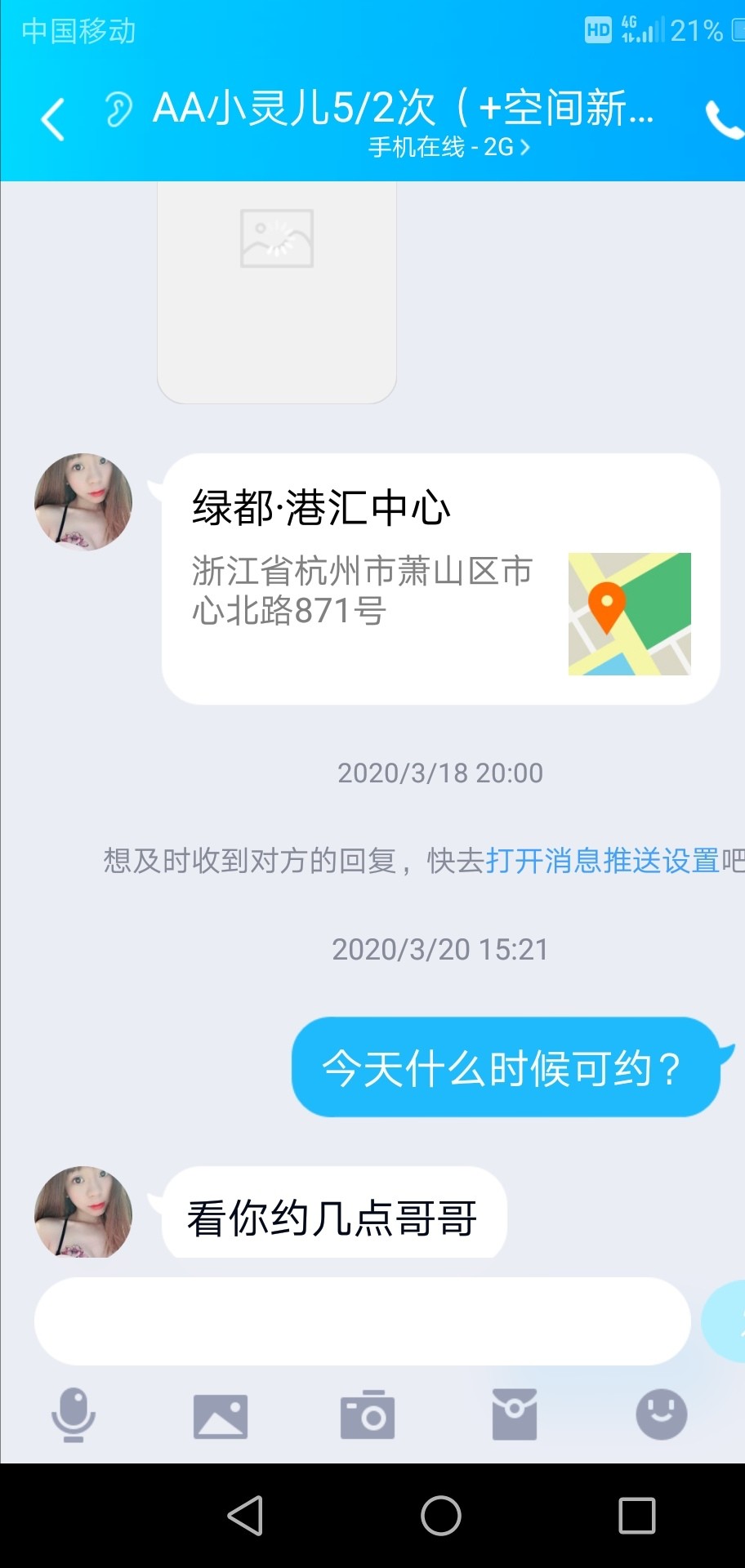Open the photo gallery picker

click(x=221, y=1415)
